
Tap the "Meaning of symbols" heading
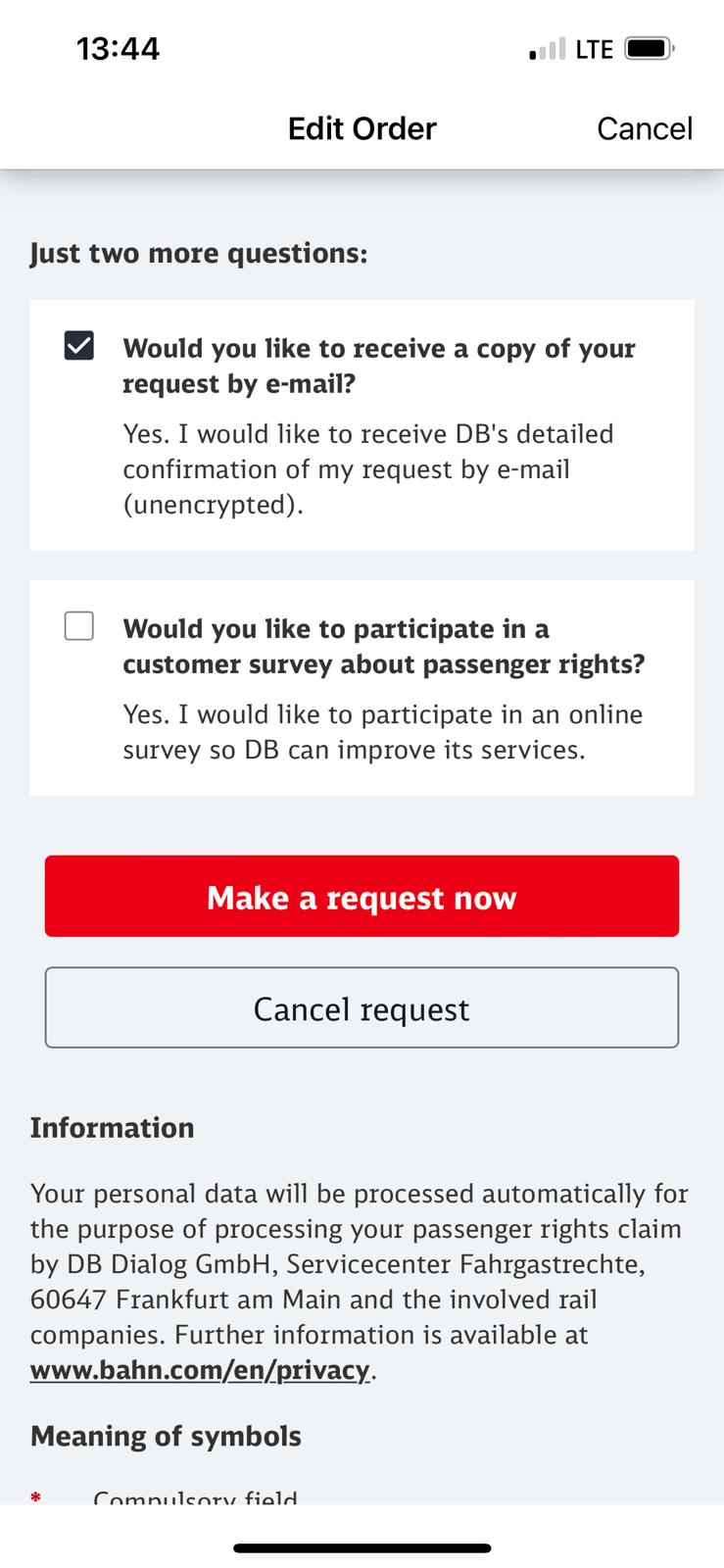pyautogui.click(x=166, y=1435)
